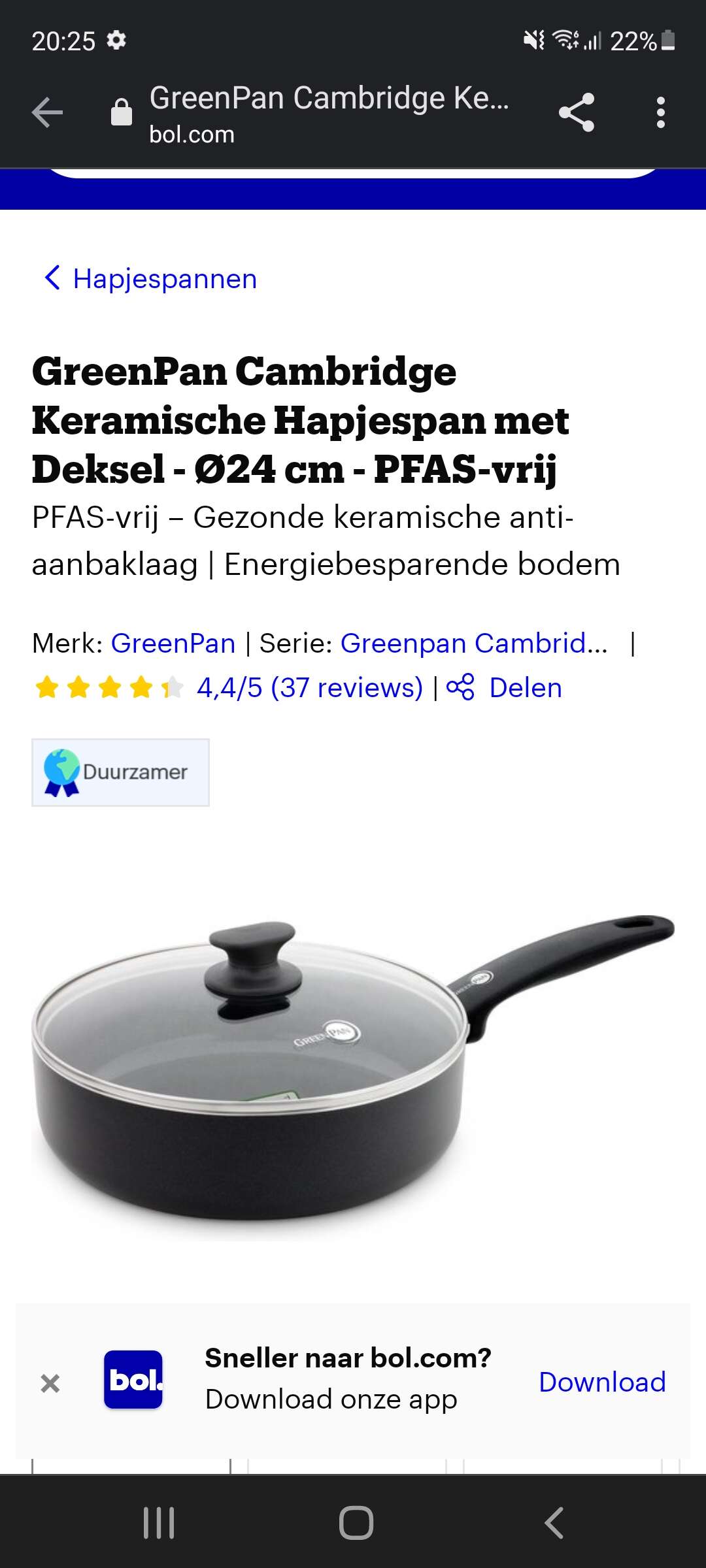Dismiss the bol.com app banner
The image size is (706, 1568).
(50, 1383)
